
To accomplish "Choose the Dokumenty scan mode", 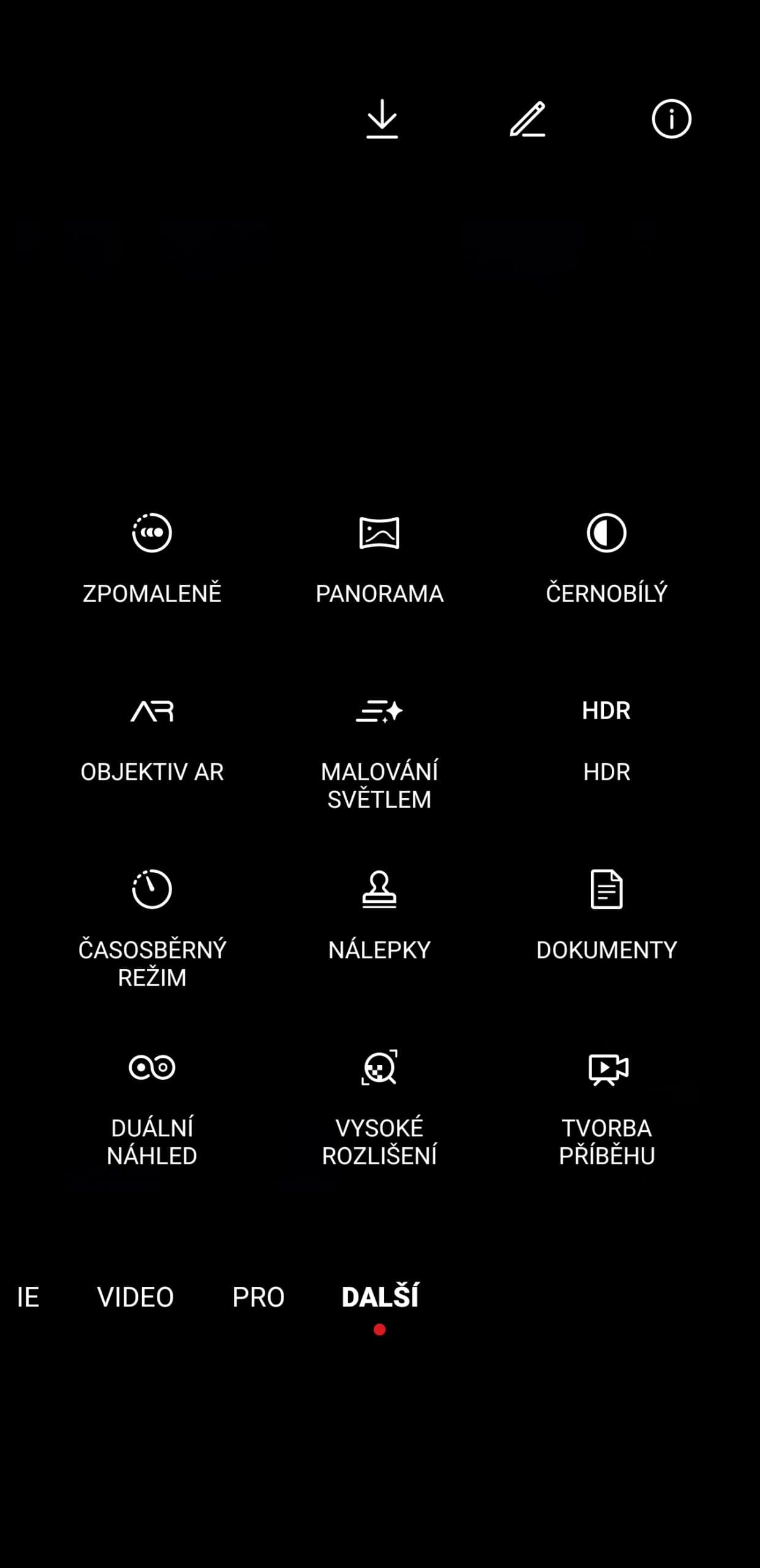I will pos(606,916).
